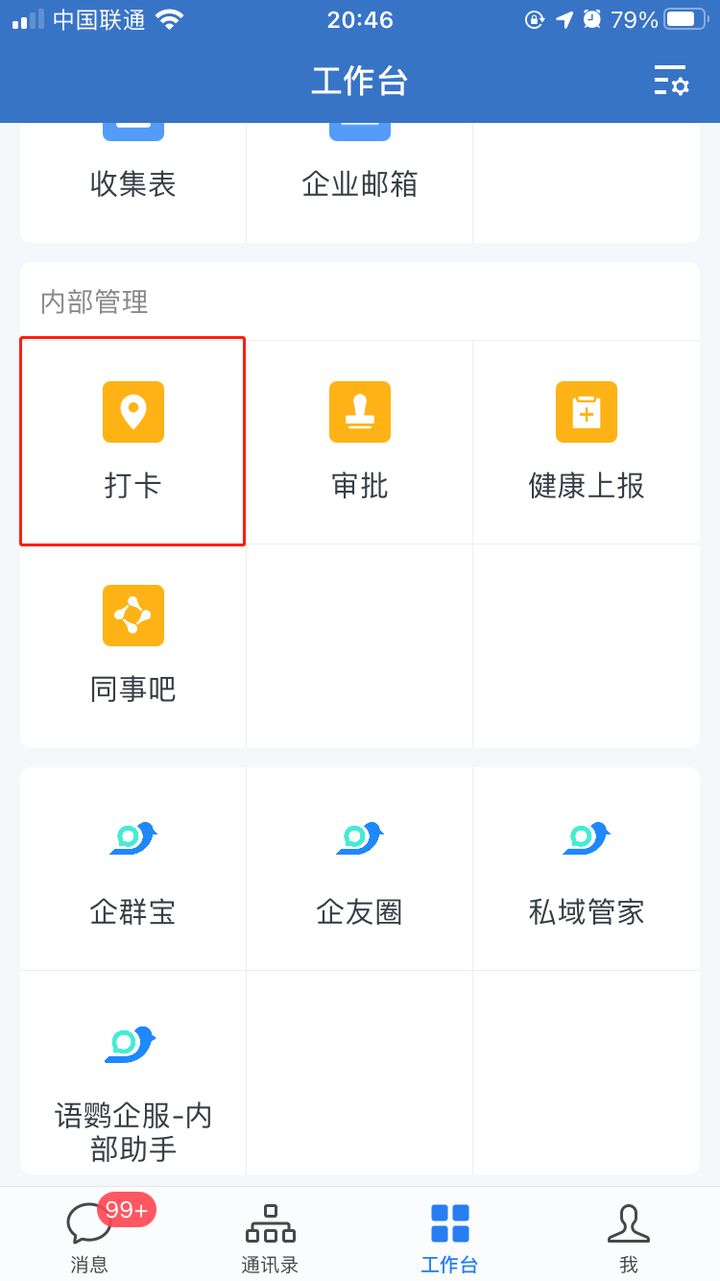The width and height of the screenshot is (720, 1281).
Task: Launch 企友圈 app
Action: [359, 868]
